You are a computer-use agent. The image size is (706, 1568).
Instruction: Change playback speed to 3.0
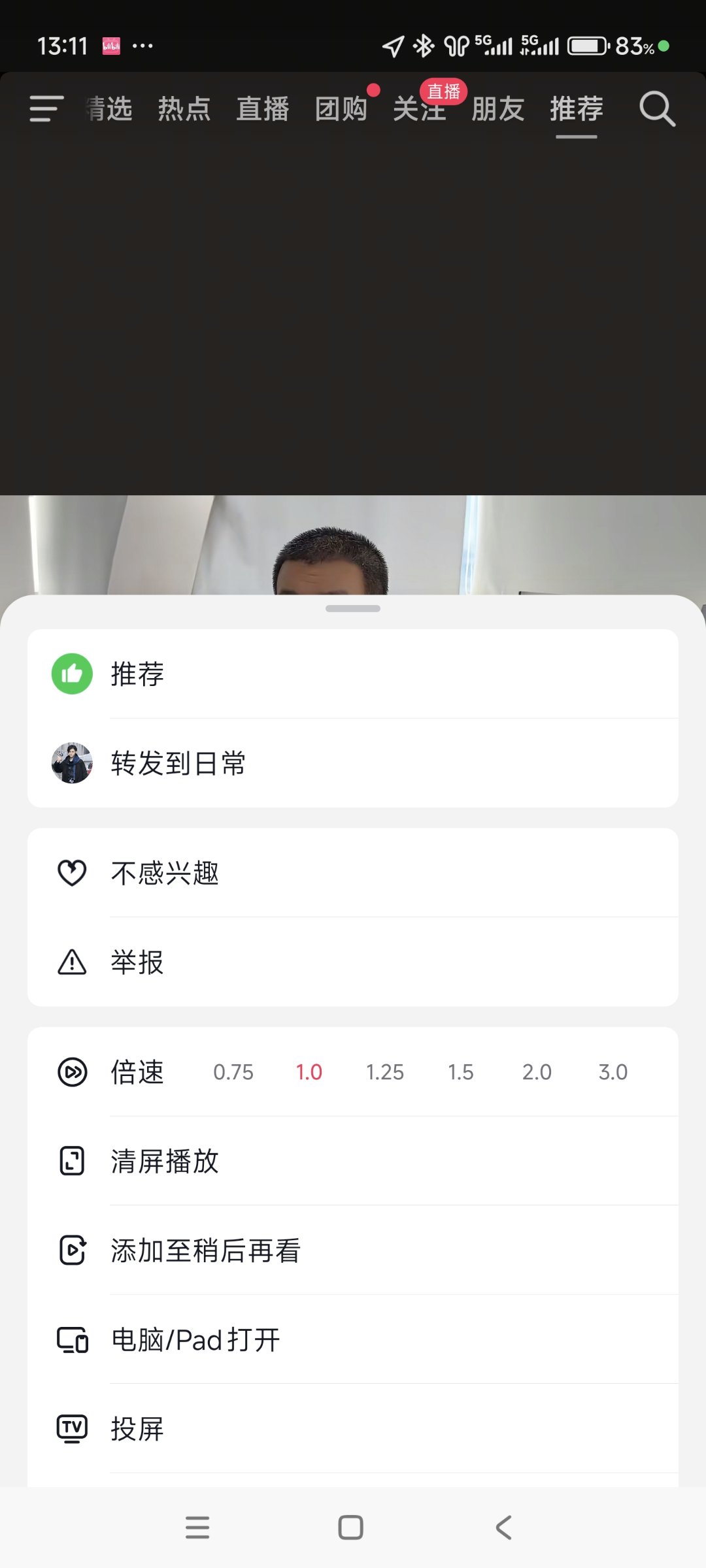pos(613,1072)
